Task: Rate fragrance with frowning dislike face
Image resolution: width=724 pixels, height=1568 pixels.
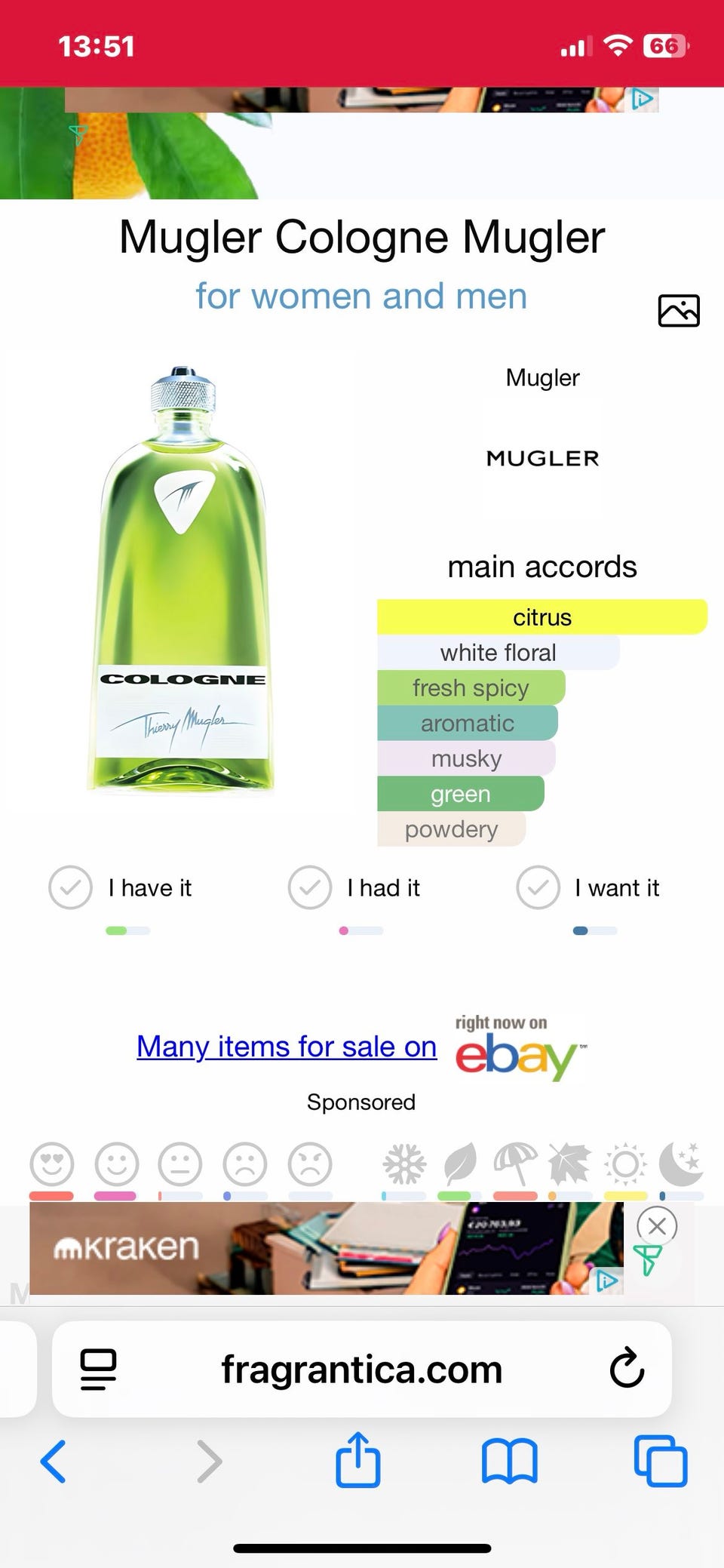Action: click(x=245, y=1164)
